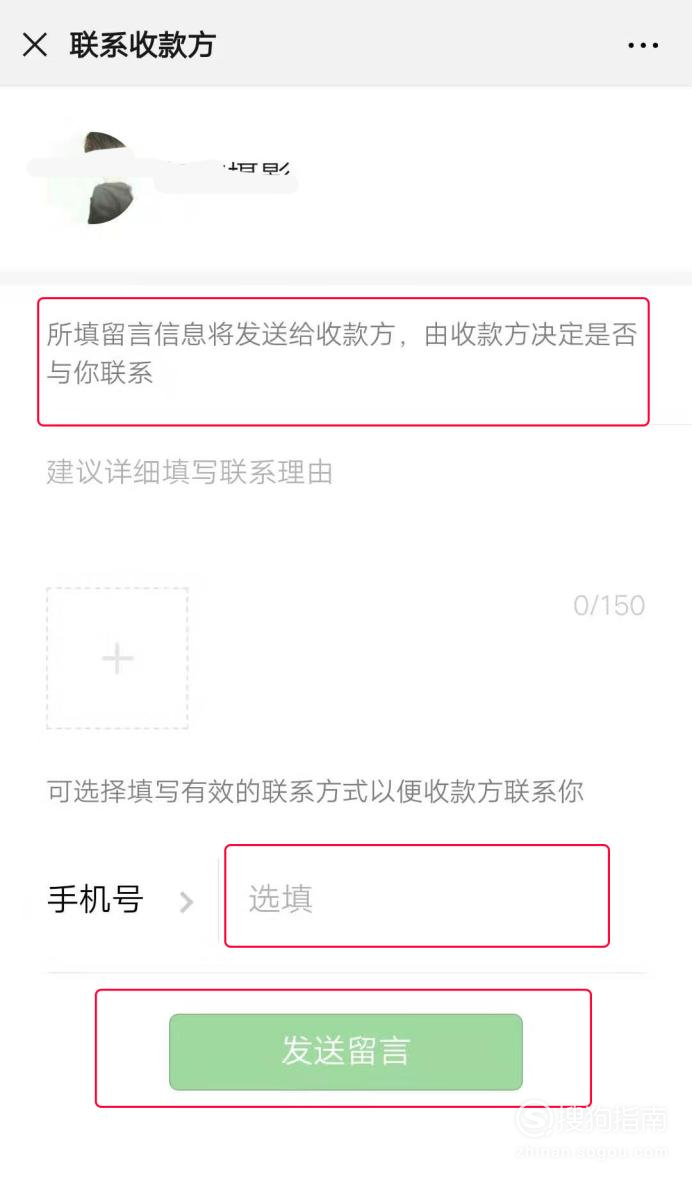Open the 手机号 contact type selector

click(x=120, y=900)
